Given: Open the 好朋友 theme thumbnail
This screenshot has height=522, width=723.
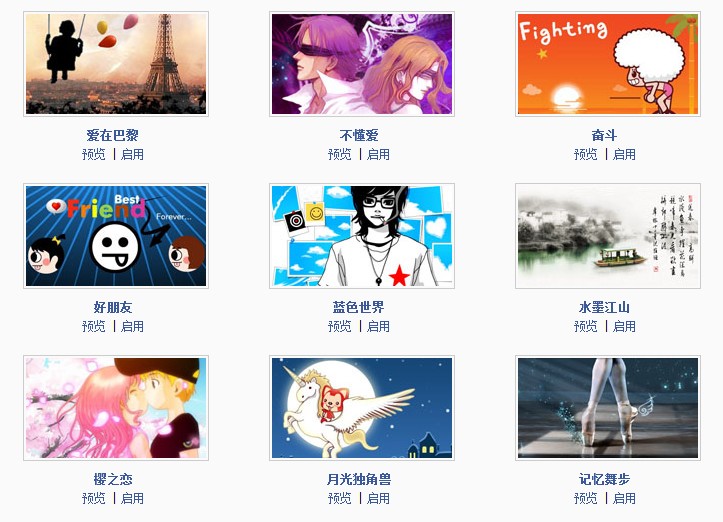Looking at the screenshot, I should click(x=116, y=236).
